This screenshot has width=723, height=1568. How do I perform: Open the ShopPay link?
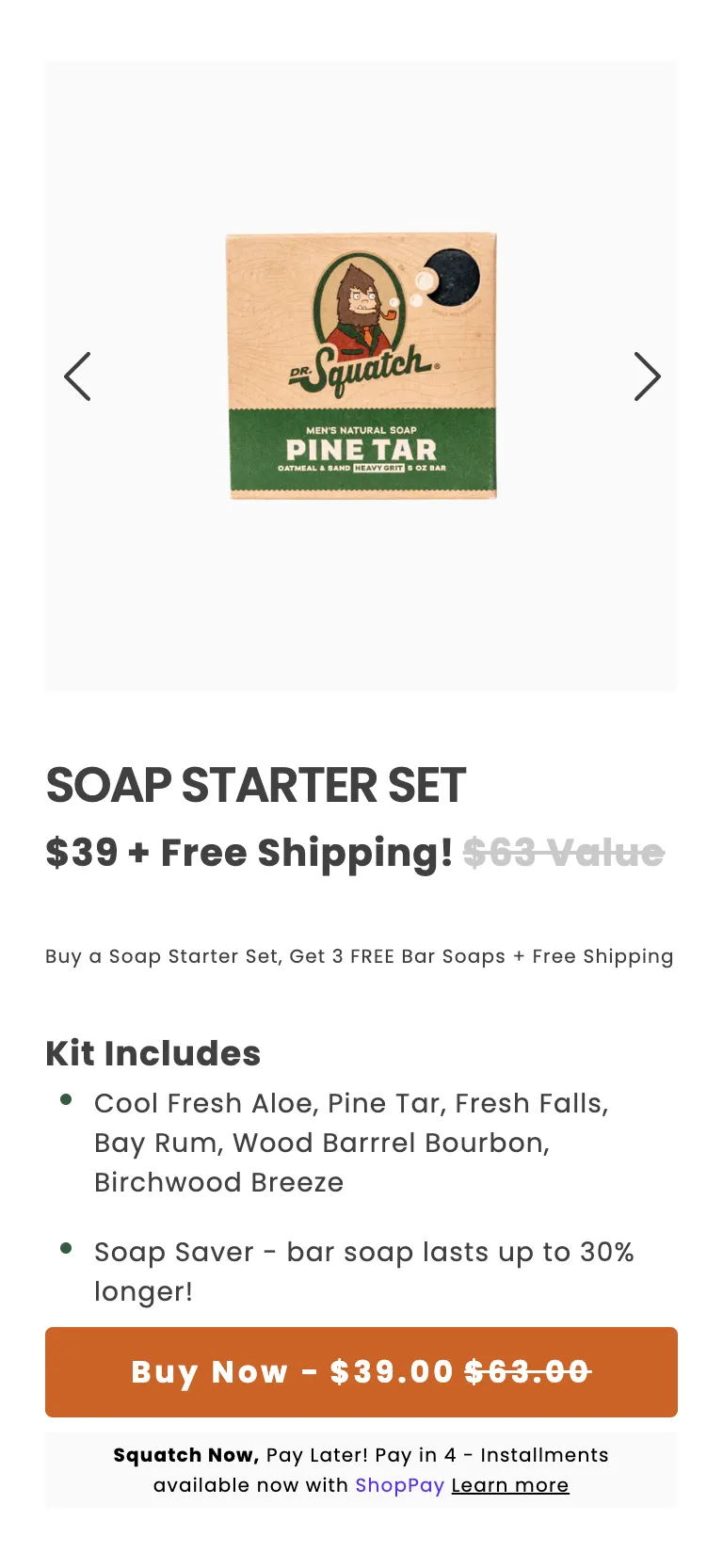tap(399, 1485)
